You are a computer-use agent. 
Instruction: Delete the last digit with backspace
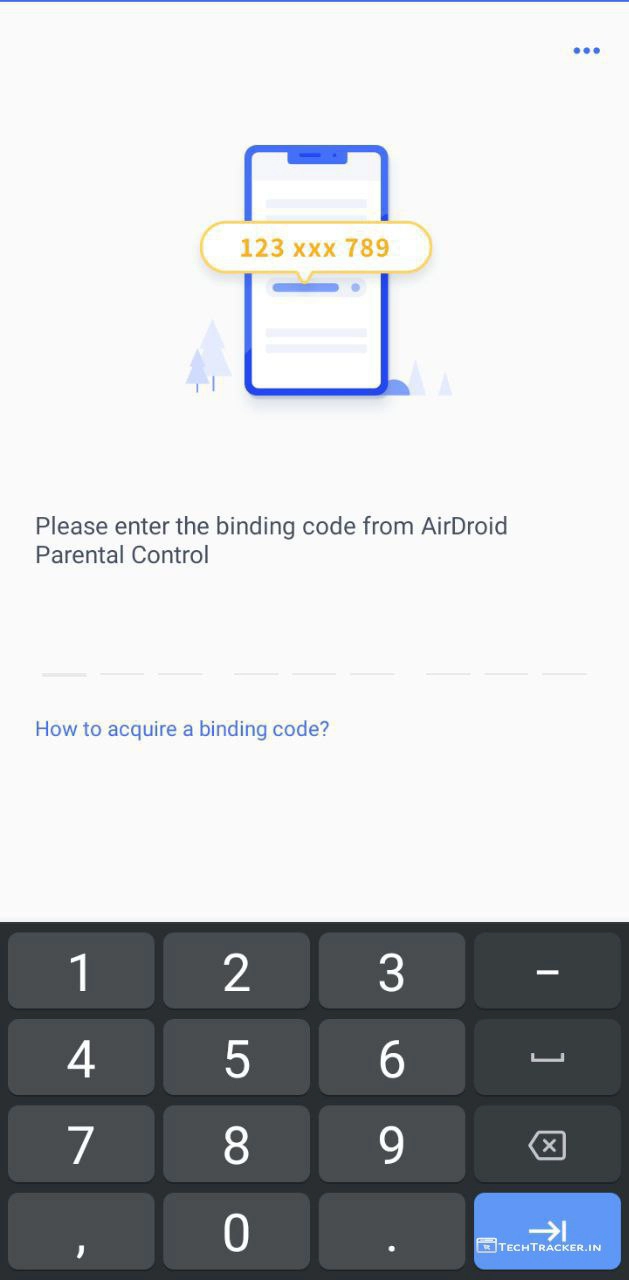coord(547,1146)
